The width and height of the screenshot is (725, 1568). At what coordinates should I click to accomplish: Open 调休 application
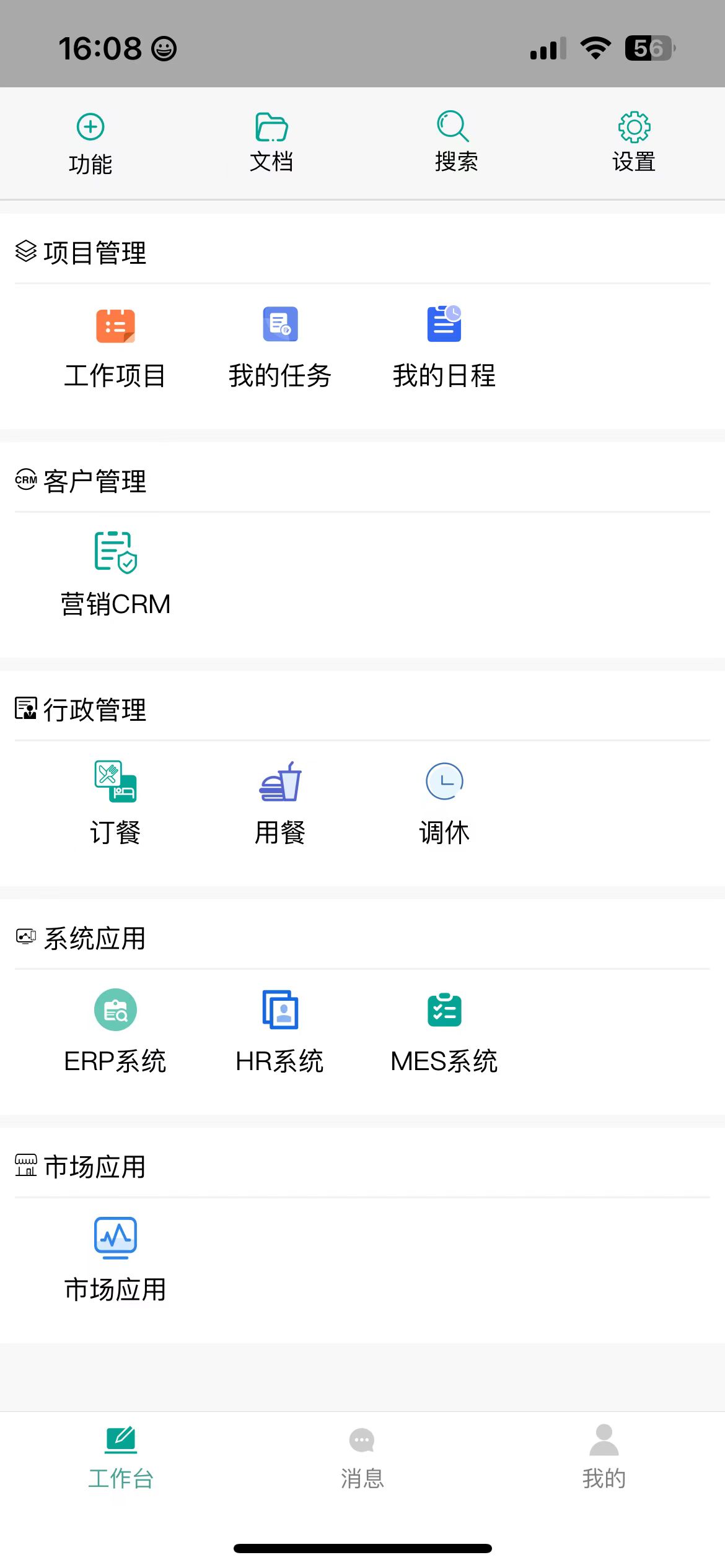coord(444,804)
